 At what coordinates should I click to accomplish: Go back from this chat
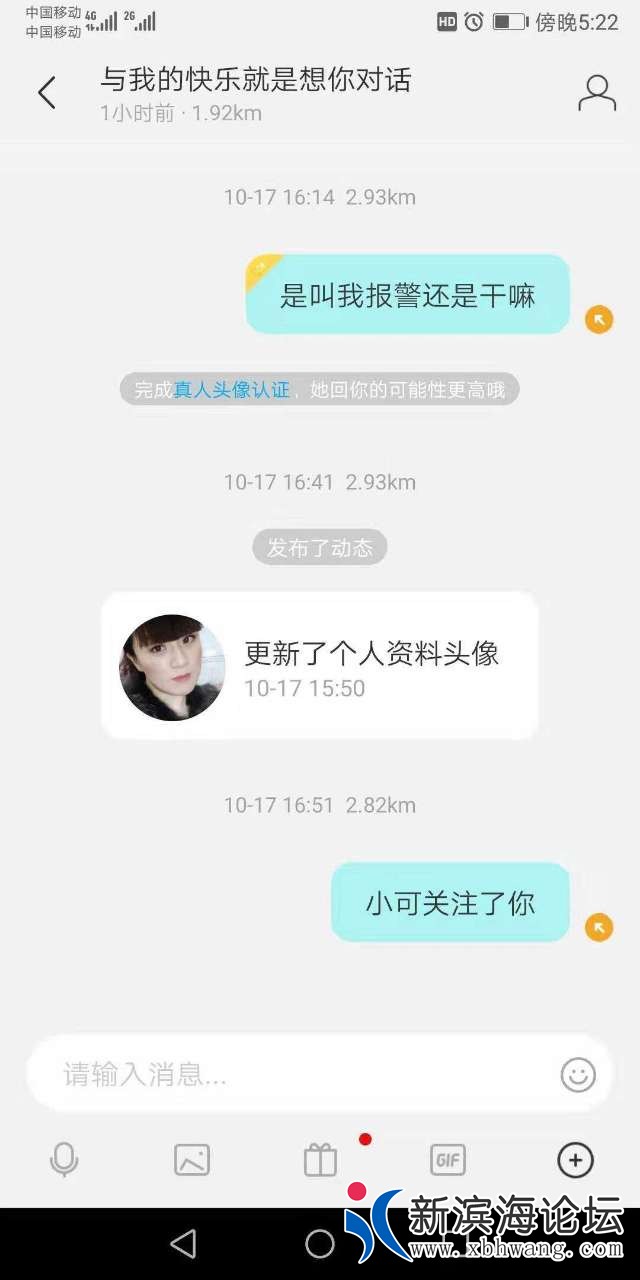(46, 93)
